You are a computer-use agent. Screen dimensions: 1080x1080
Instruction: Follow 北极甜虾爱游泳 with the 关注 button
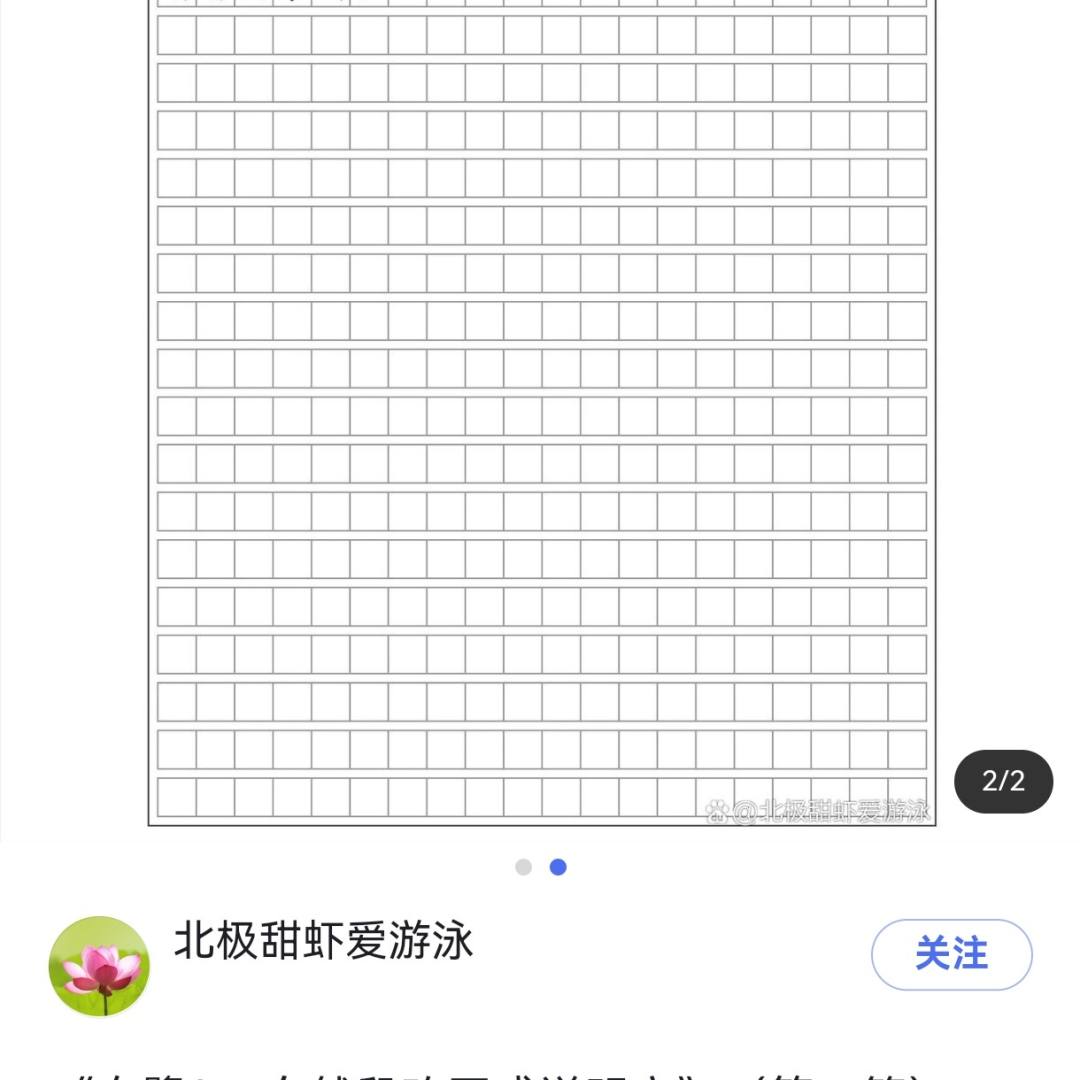(951, 954)
